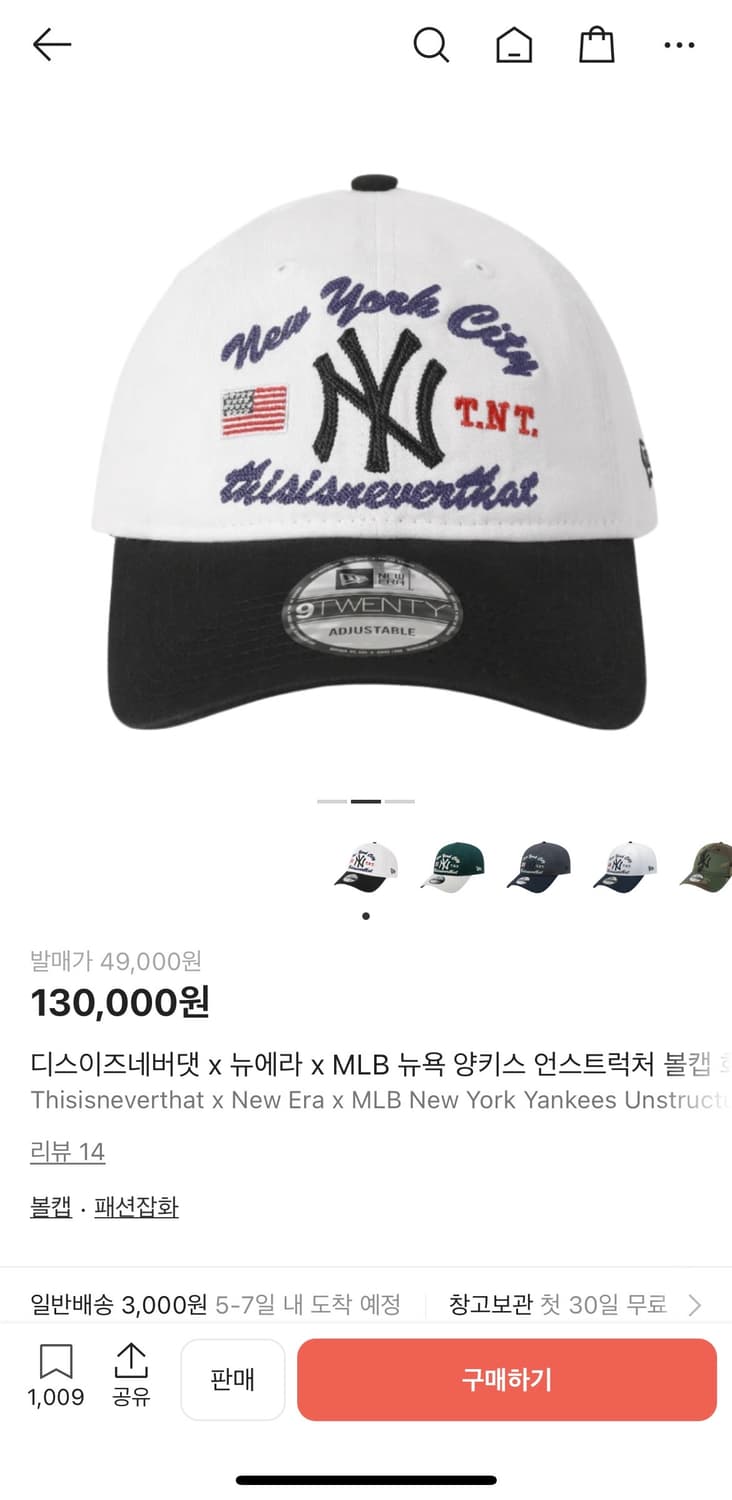Open the 볼캡 category page
This screenshot has height=1500, width=732.
click(x=50, y=1206)
